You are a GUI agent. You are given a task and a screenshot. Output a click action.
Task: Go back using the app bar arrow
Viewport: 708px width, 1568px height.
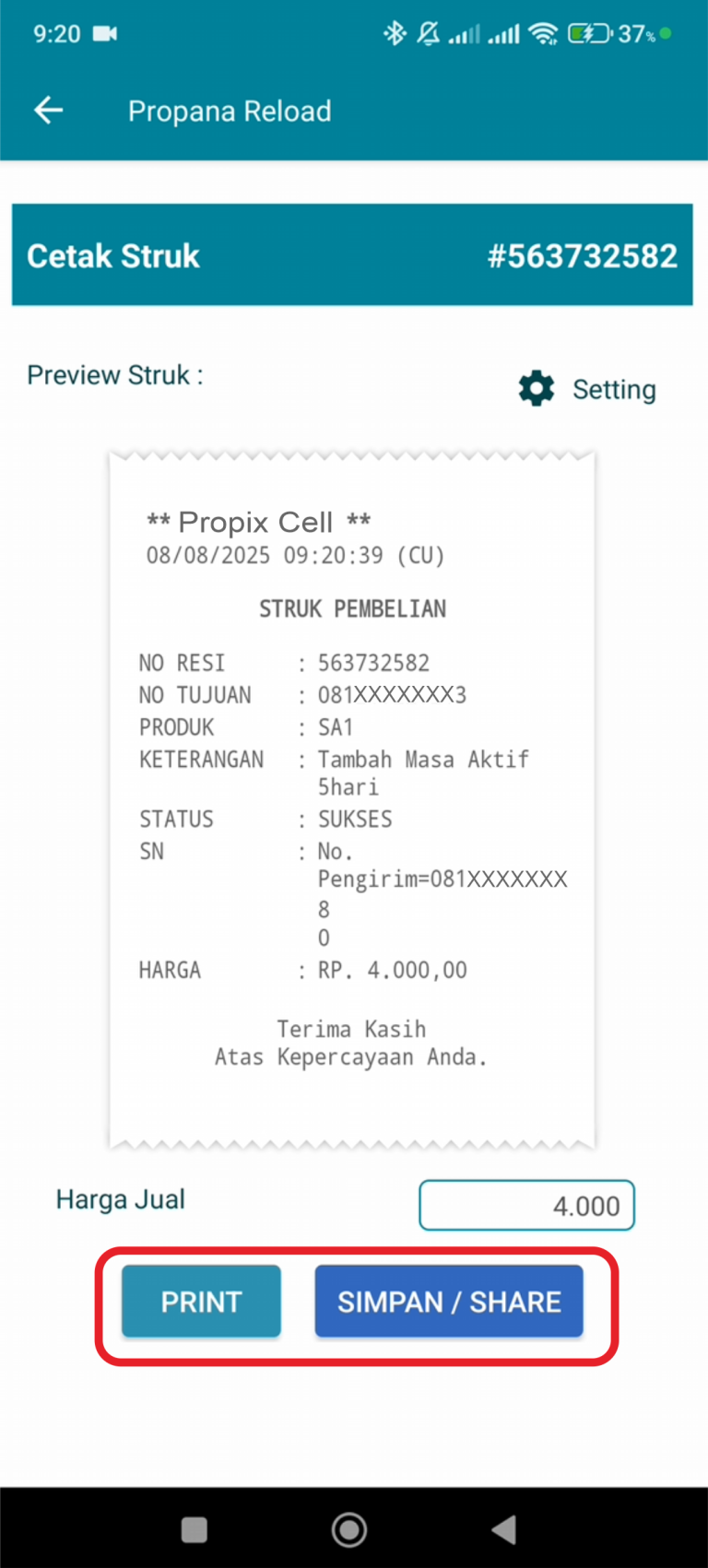49,111
